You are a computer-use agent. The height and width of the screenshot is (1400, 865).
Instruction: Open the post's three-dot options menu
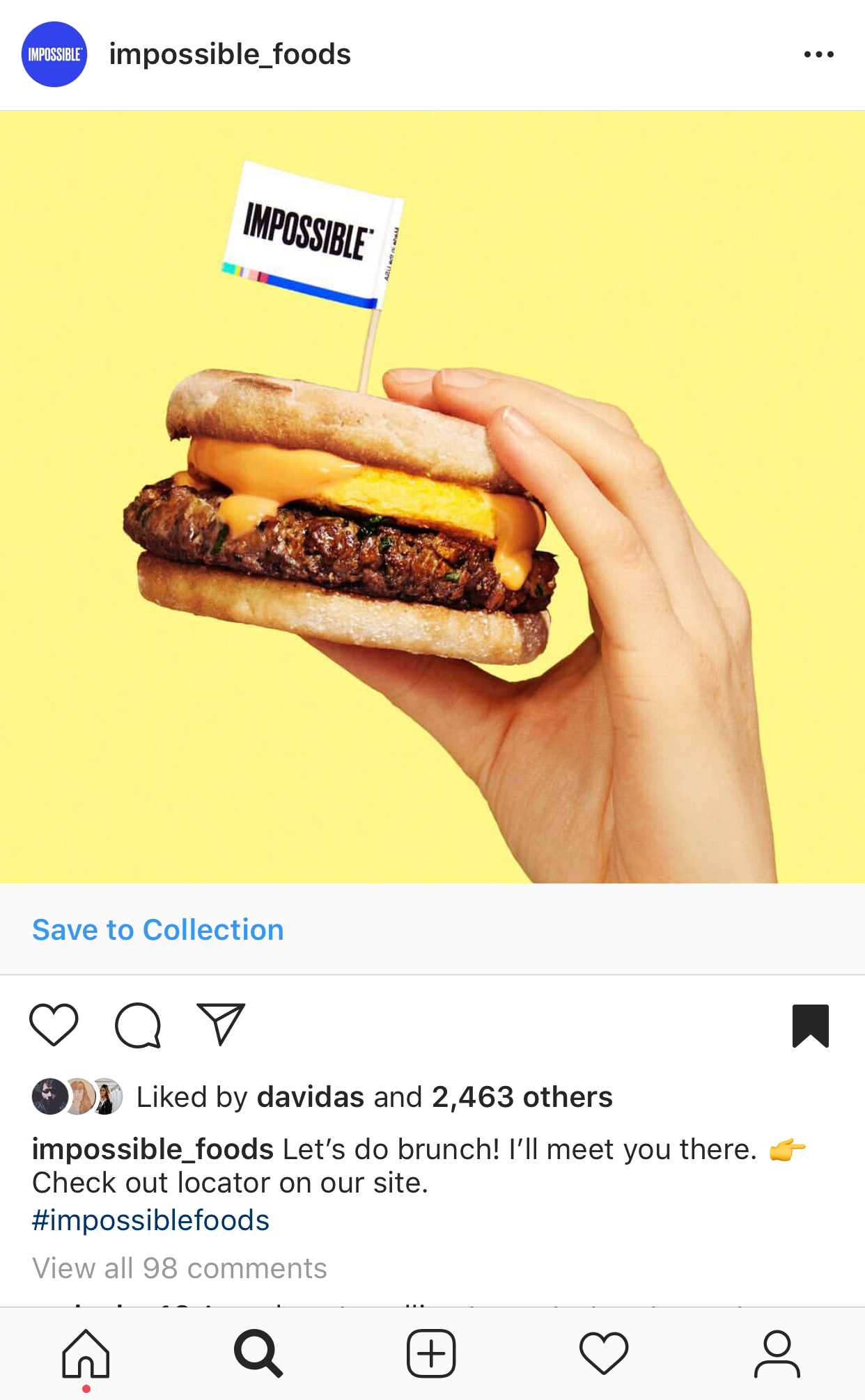[818, 54]
